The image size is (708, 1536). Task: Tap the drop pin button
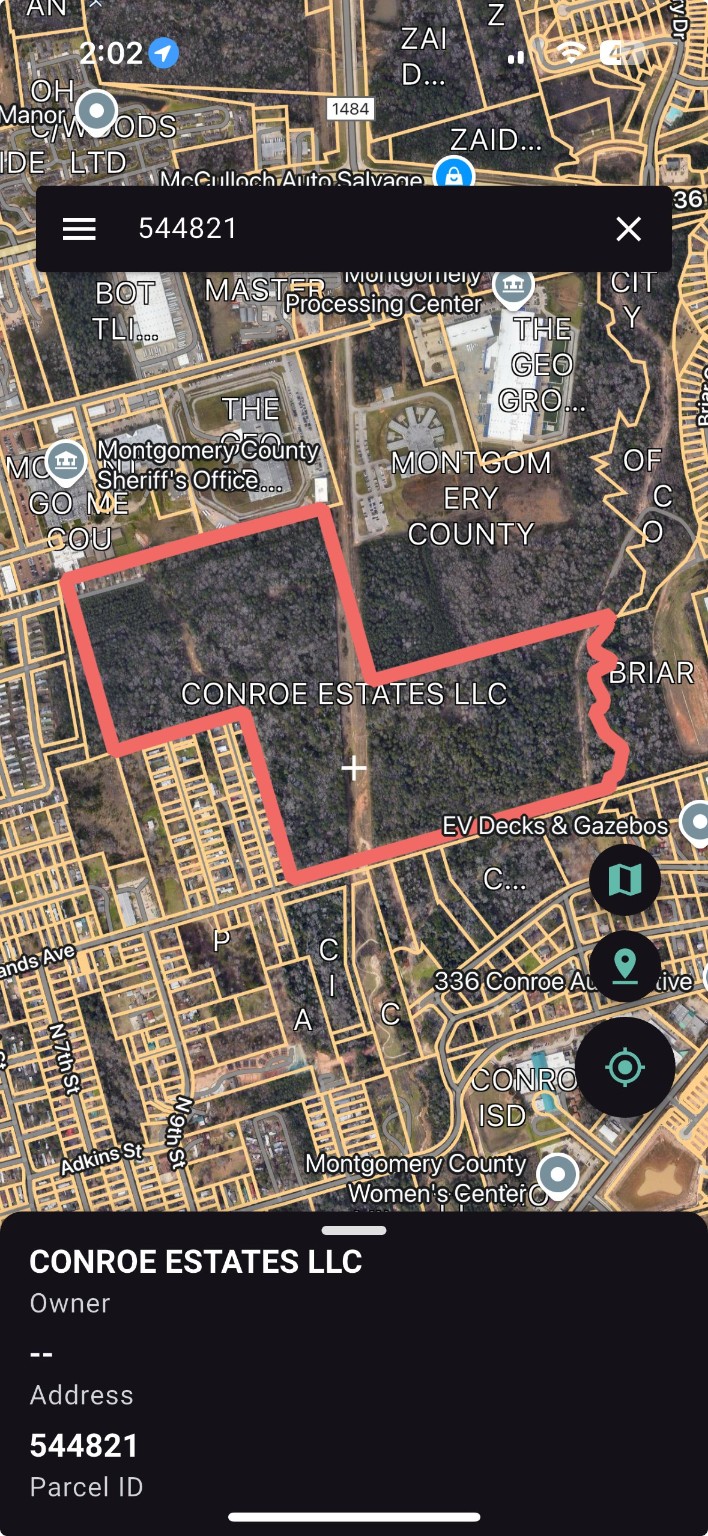click(625, 966)
